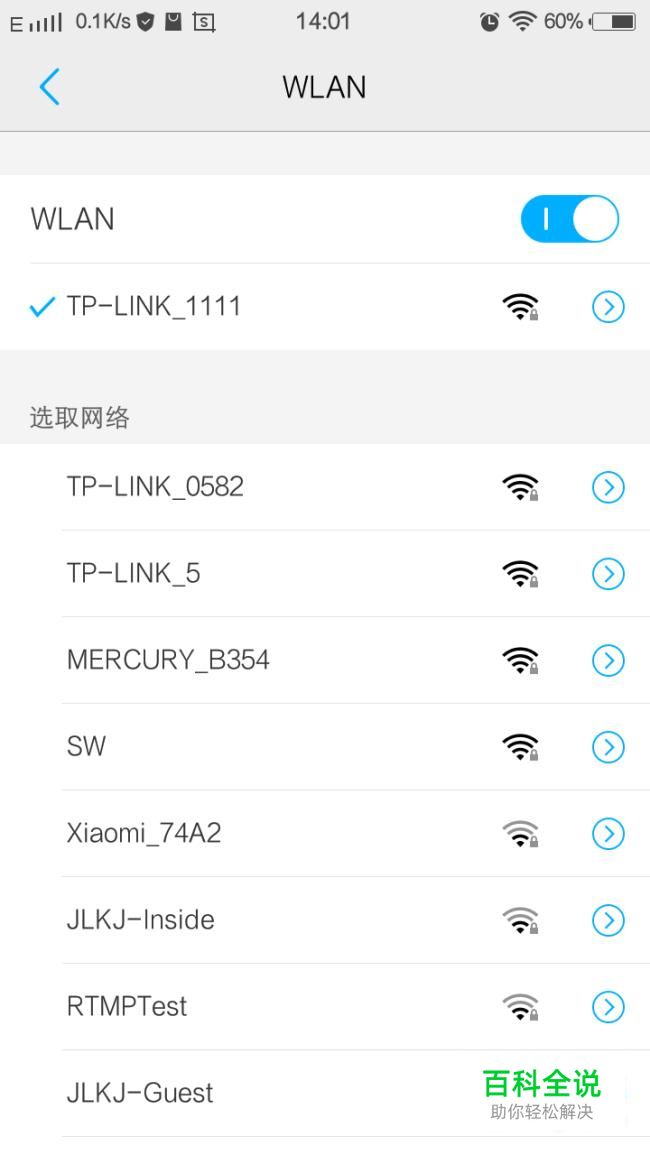Turn off the WLAN switch
Screen dimensions: 650x1155
click(569, 219)
